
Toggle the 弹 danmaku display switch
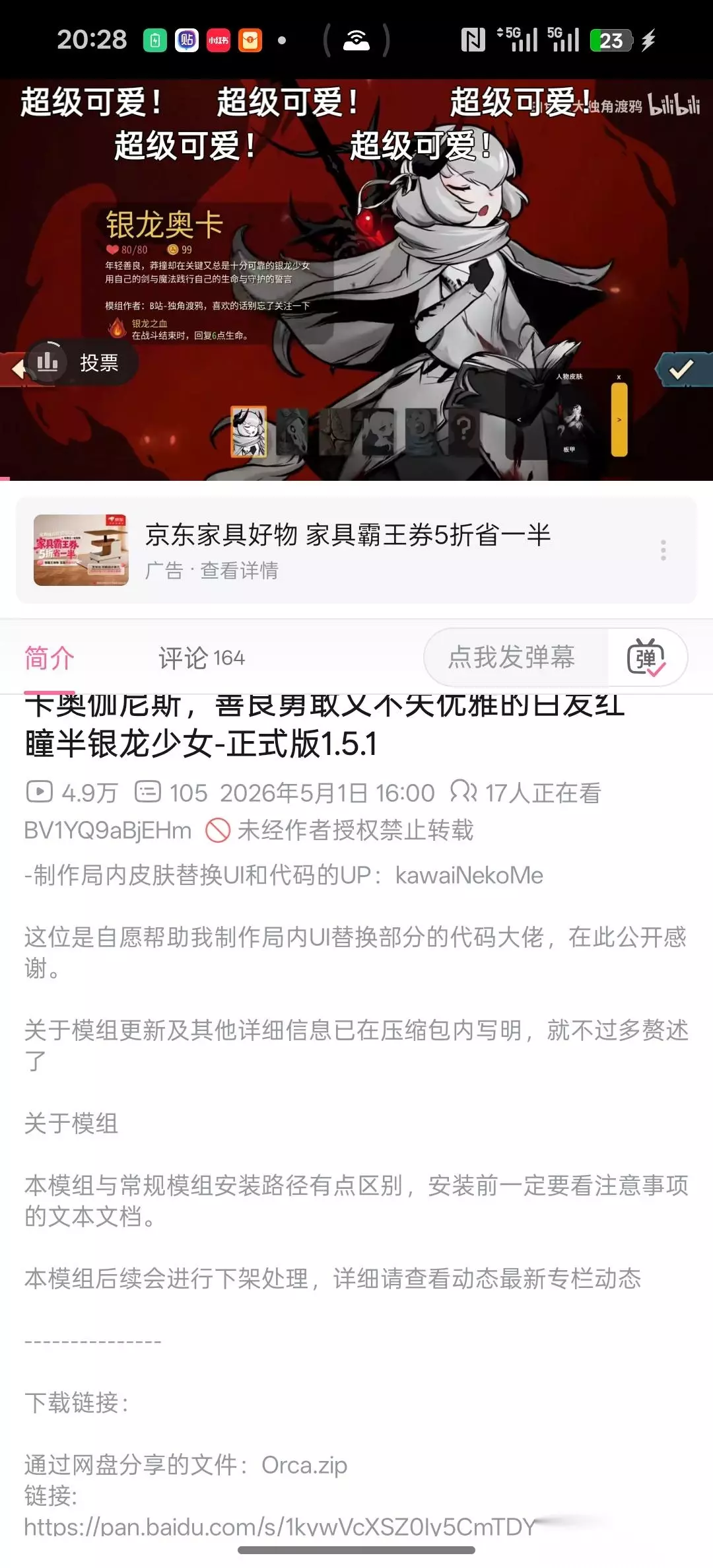click(646, 657)
